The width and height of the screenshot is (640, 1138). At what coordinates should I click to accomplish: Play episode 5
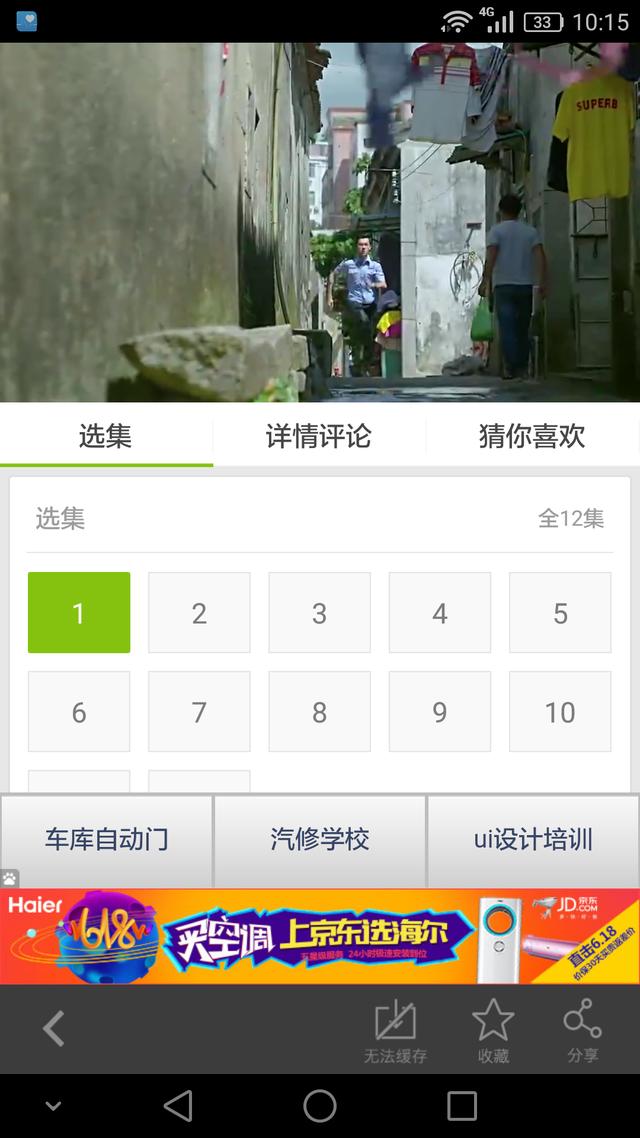click(560, 613)
